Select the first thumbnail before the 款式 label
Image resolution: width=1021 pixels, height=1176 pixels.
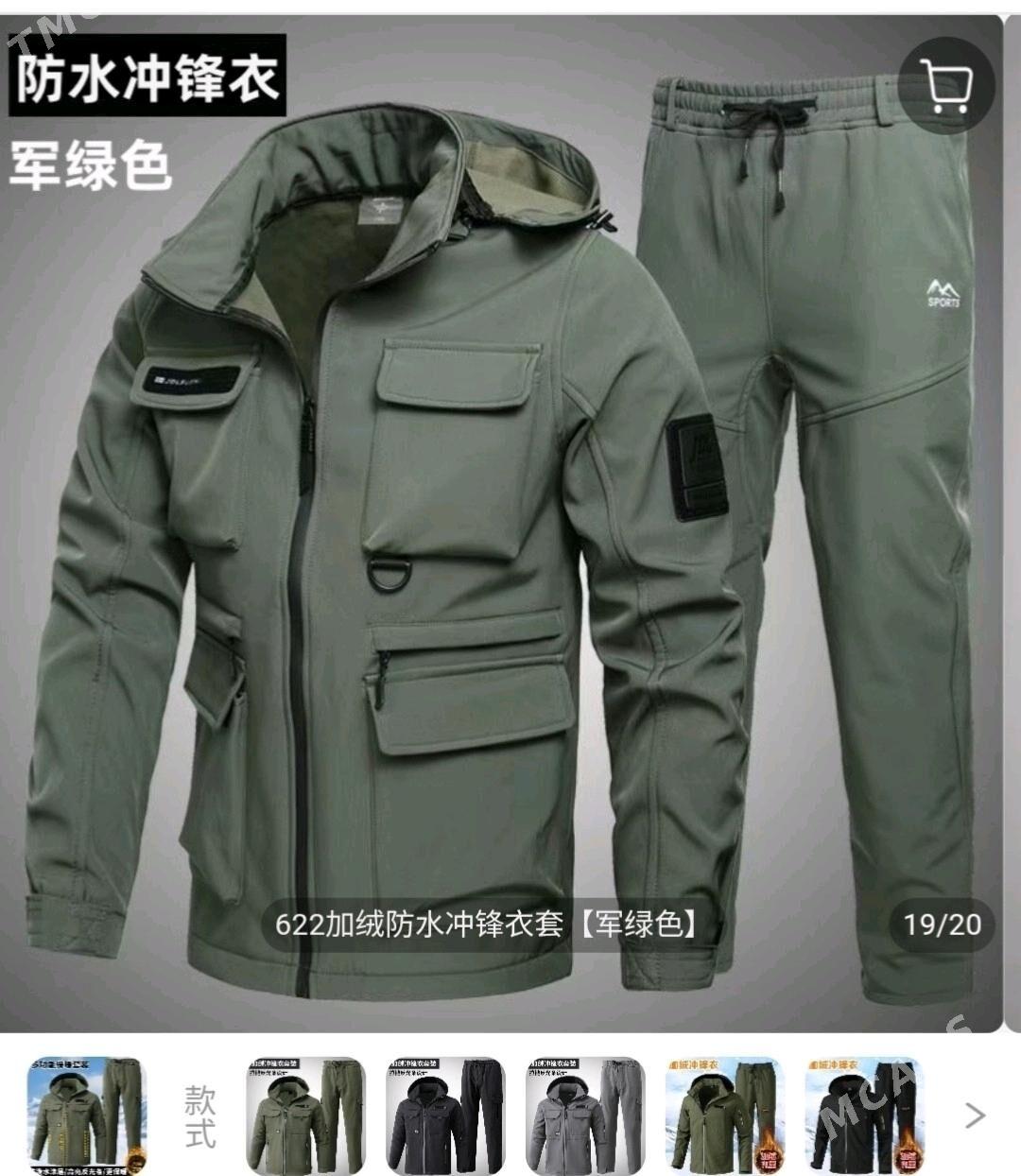click(x=86, y=1115)
